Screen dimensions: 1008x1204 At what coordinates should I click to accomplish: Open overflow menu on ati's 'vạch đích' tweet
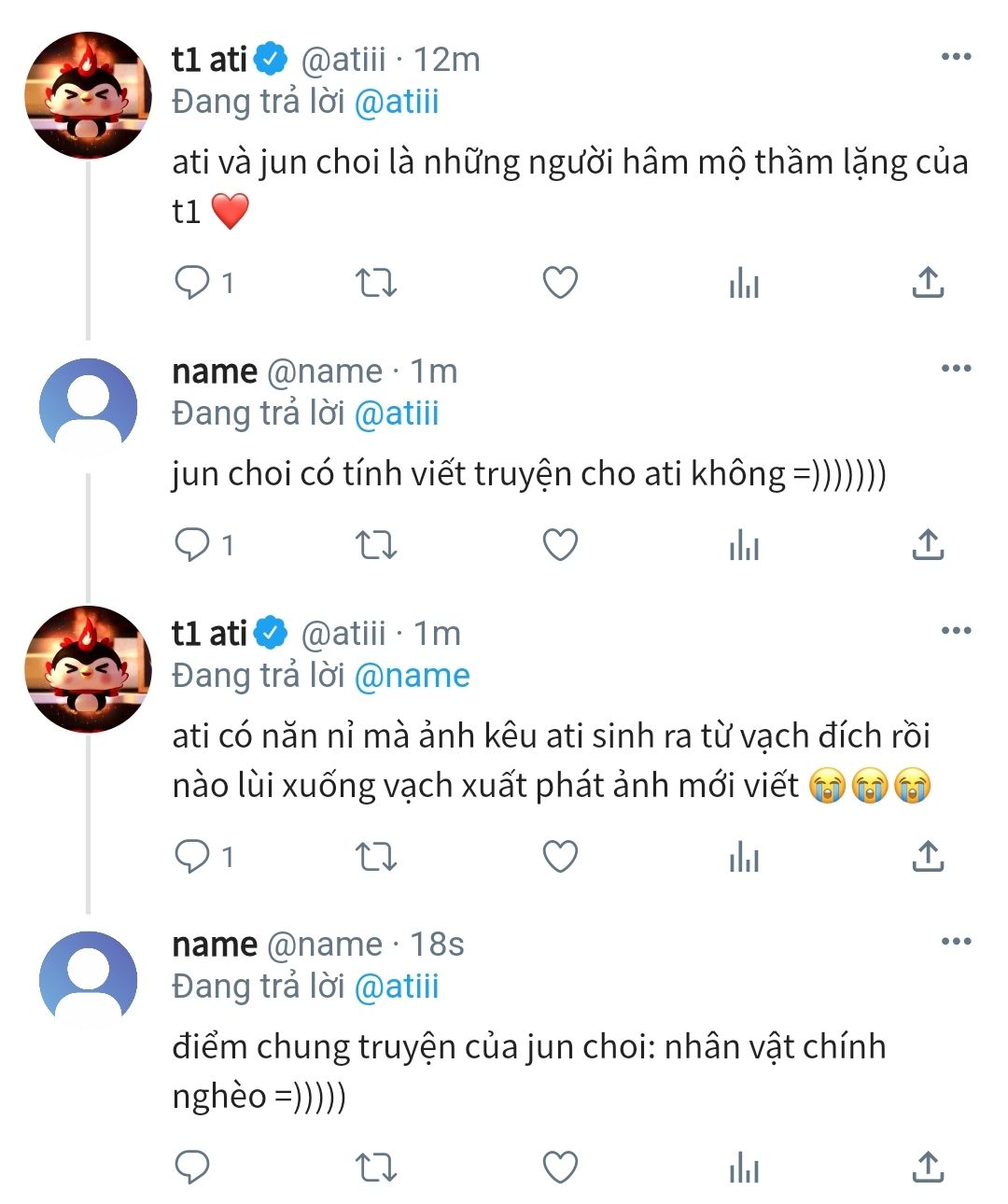956,632
